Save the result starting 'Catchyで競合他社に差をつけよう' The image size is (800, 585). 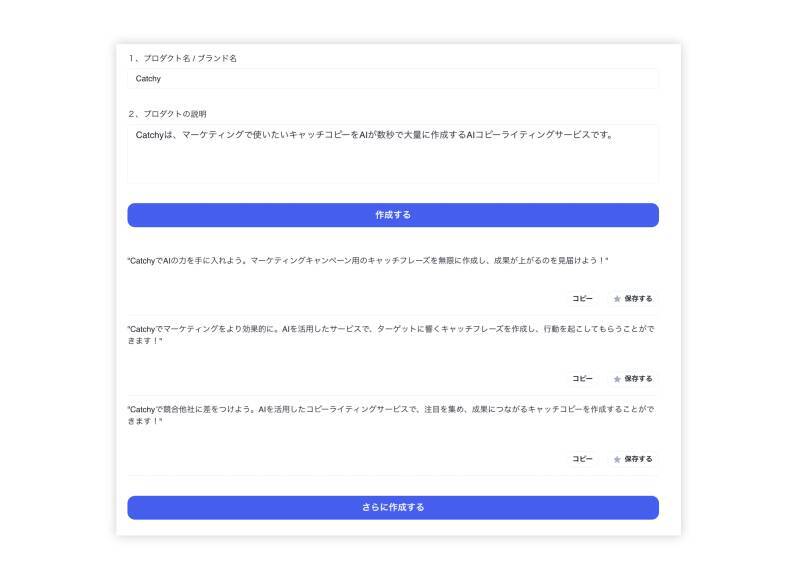coord(632,459)
